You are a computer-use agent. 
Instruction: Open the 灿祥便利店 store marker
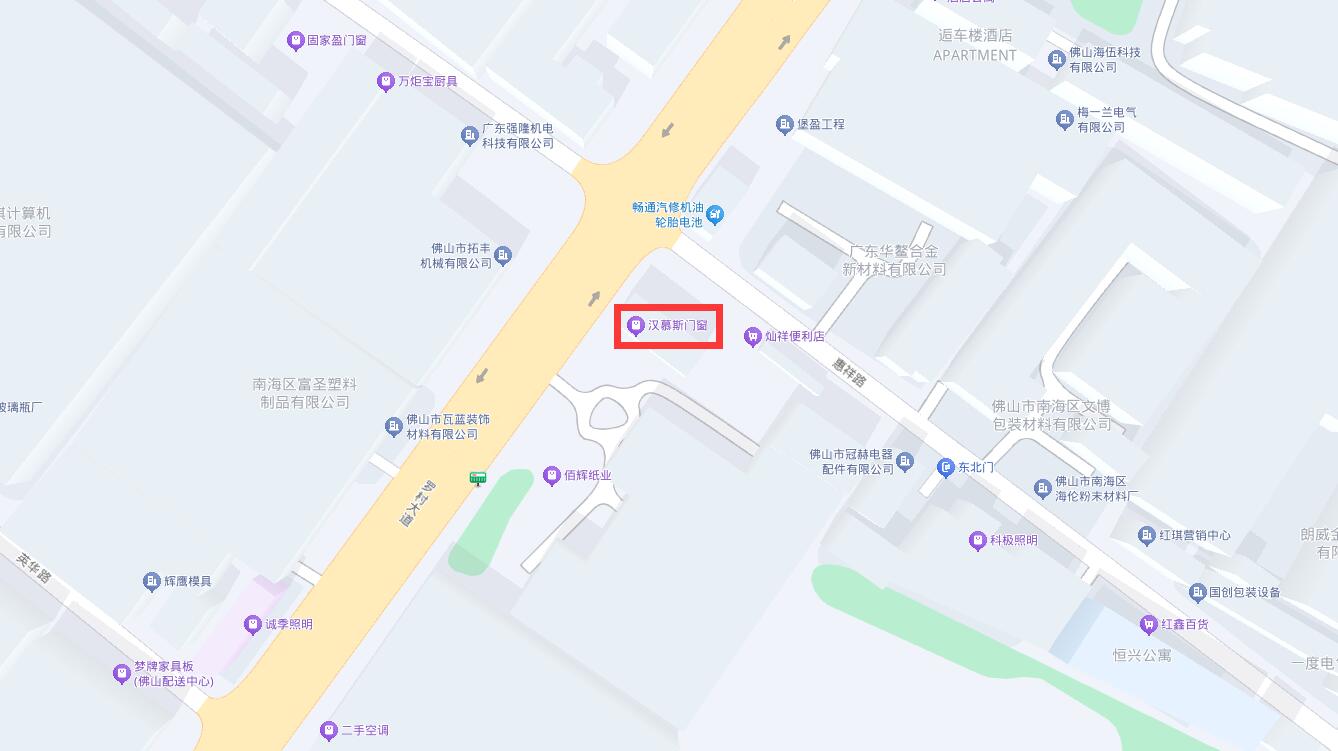coord(753,337)
